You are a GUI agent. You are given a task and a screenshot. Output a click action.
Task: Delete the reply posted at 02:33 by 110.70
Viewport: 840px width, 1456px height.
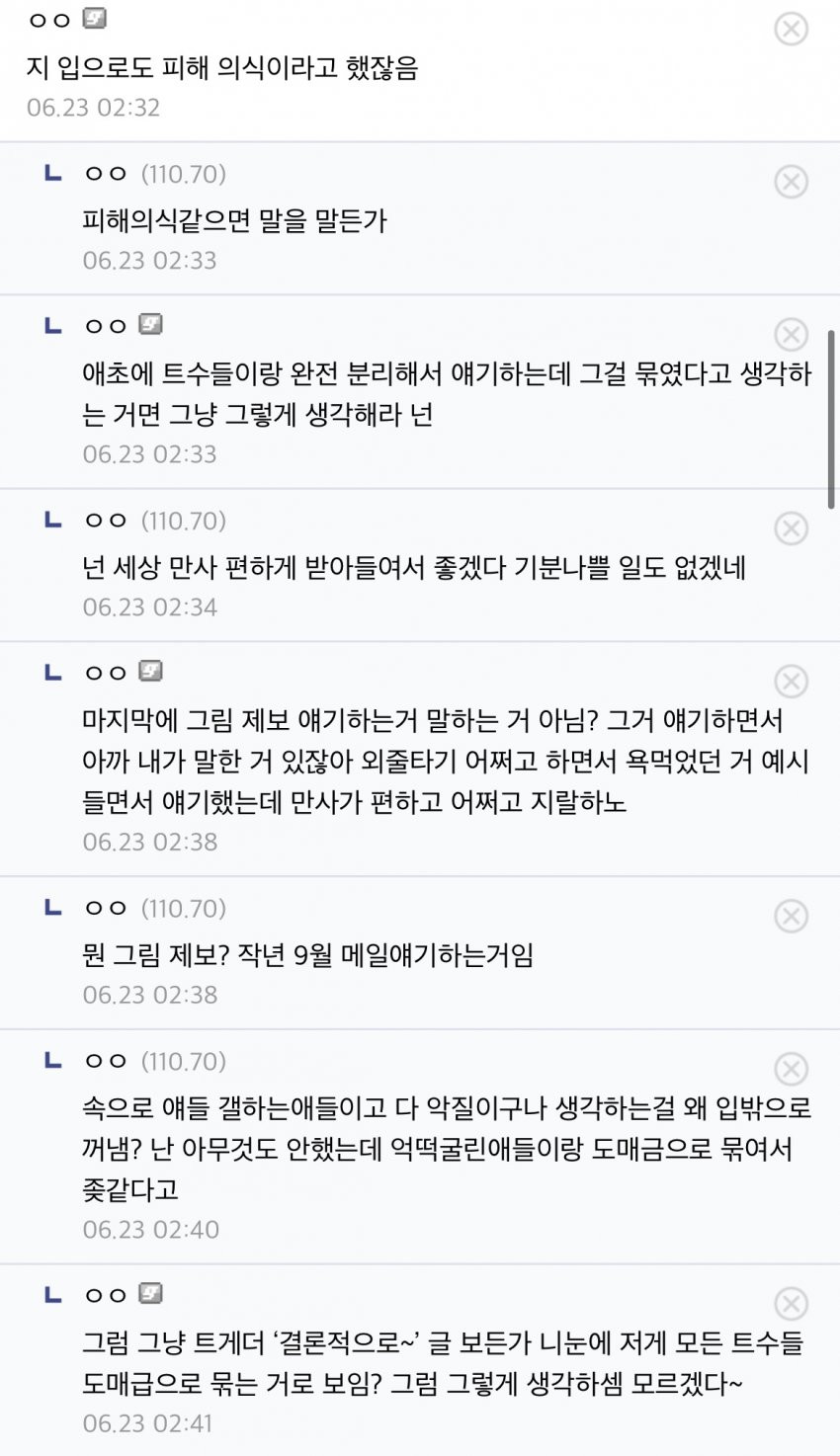point(791,182)
